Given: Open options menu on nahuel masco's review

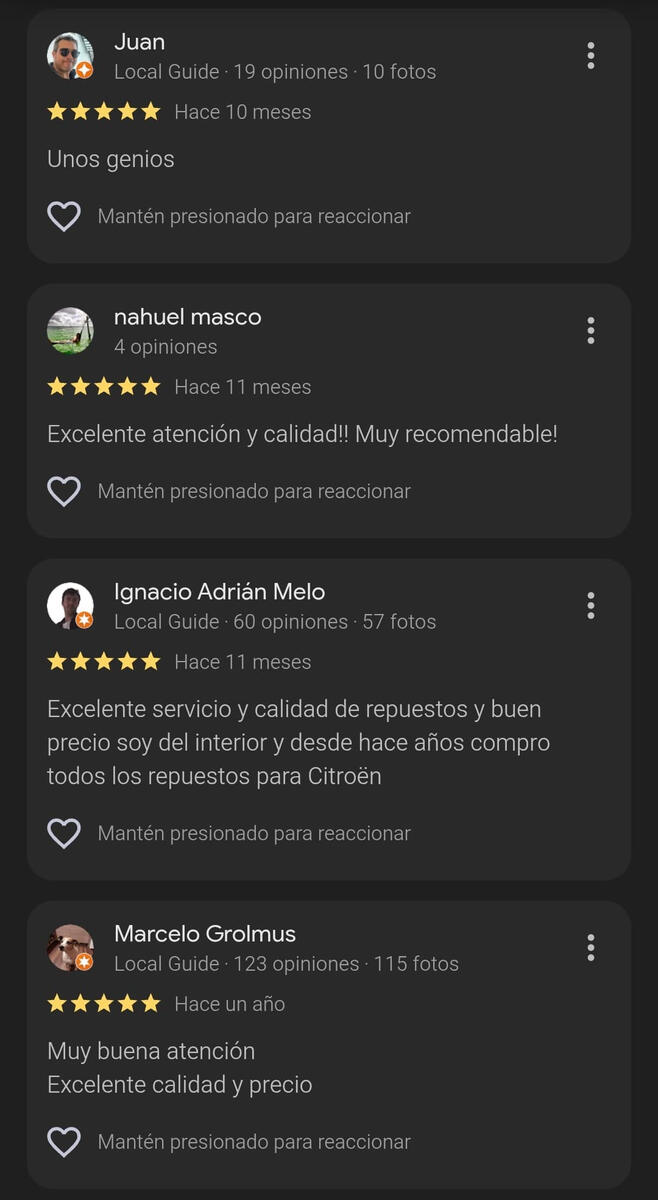Looking at the screenshot, I should click(591, 331).
